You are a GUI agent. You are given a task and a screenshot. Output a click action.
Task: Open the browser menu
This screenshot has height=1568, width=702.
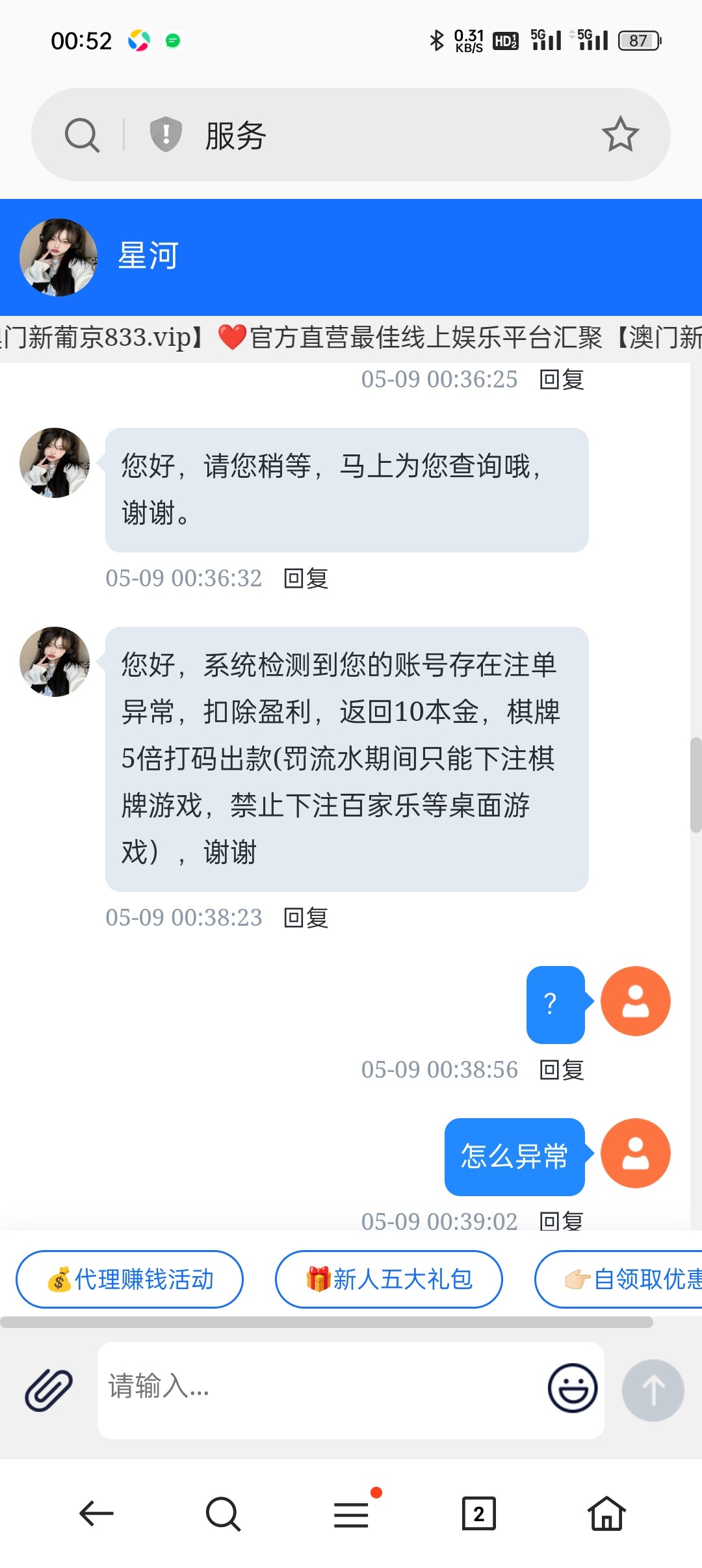(351, 1513)
